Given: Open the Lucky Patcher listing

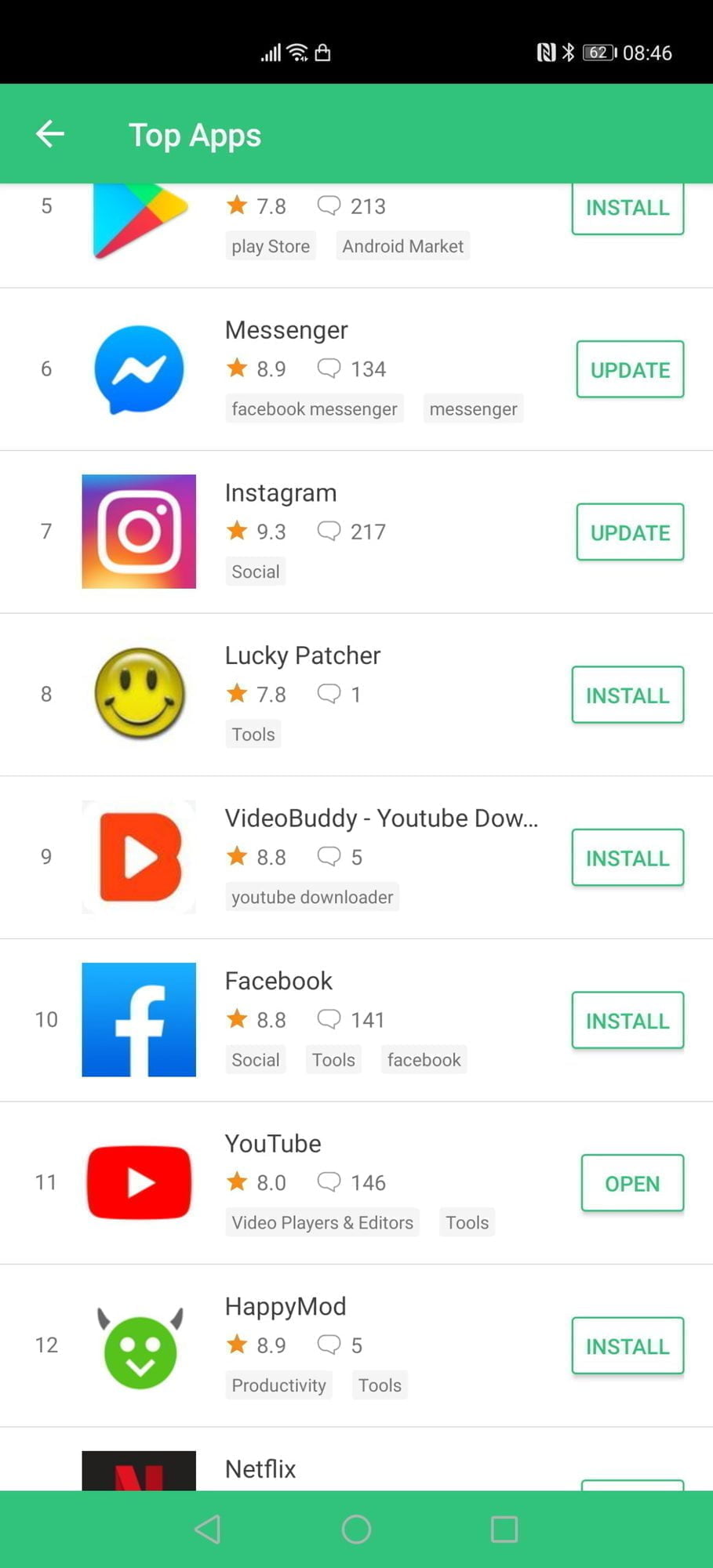Looking at the screenshot, I should (302, 655).
